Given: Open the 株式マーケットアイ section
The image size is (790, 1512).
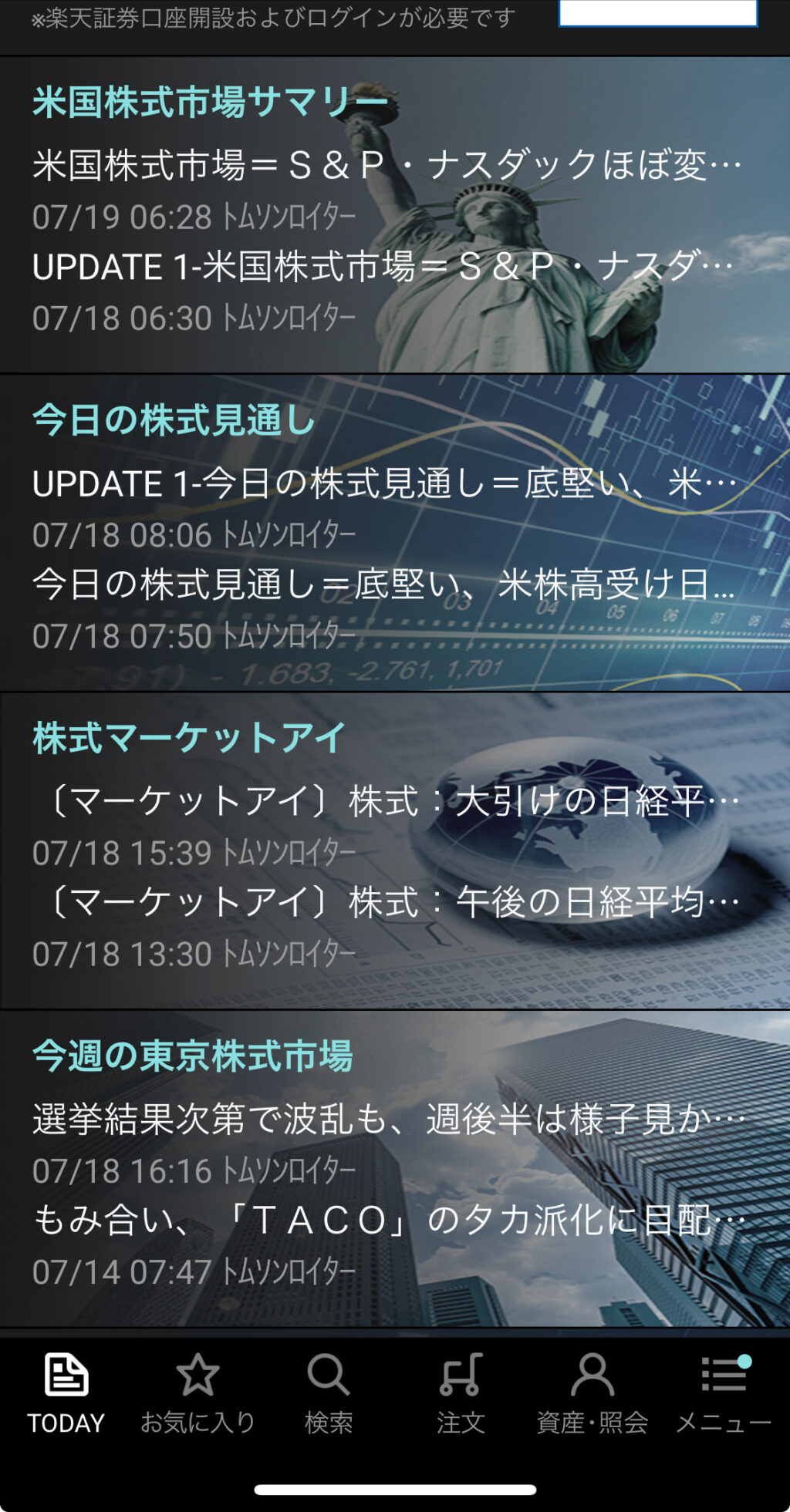Looking at the screenshot, I should (189, 738).
